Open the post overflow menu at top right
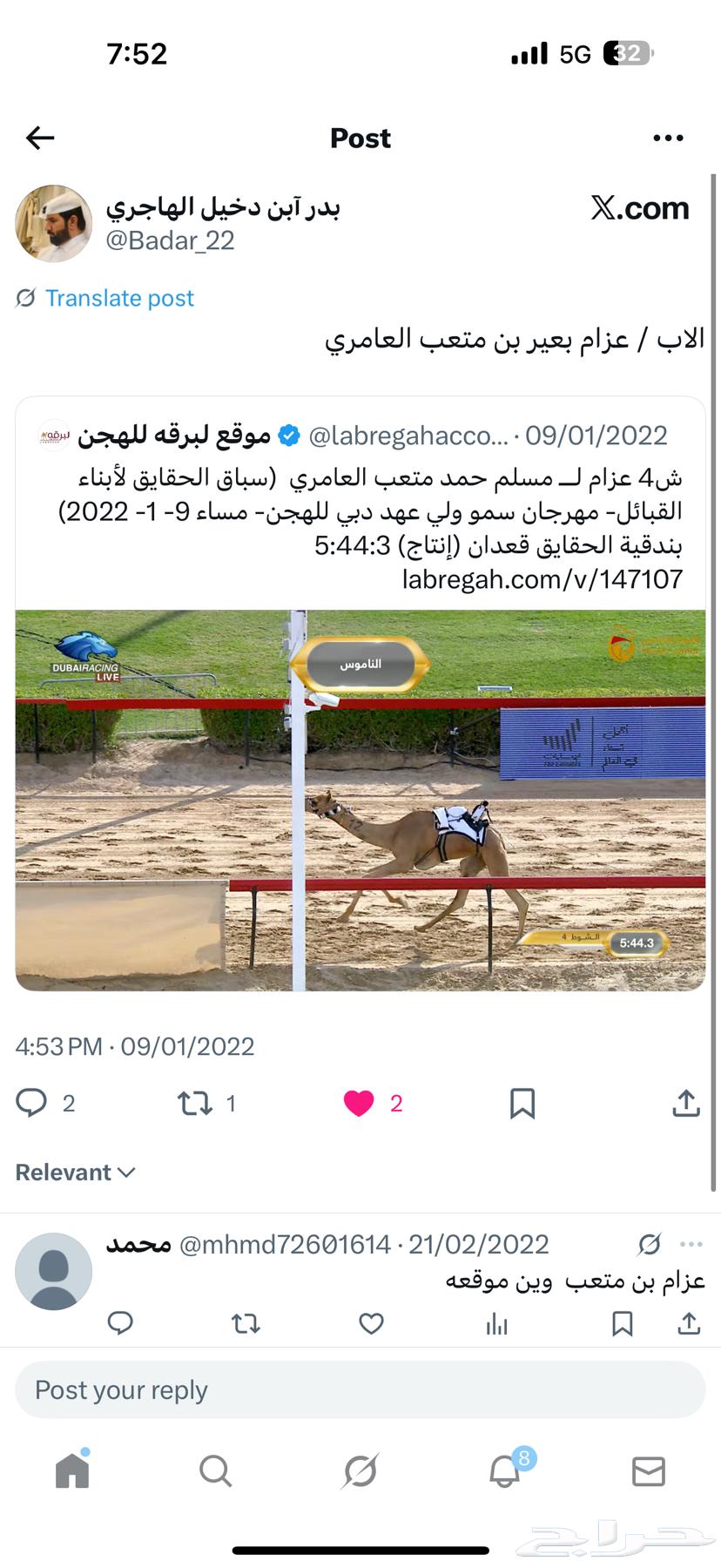The image size is (721, 1568). click(x=668, y=138)
